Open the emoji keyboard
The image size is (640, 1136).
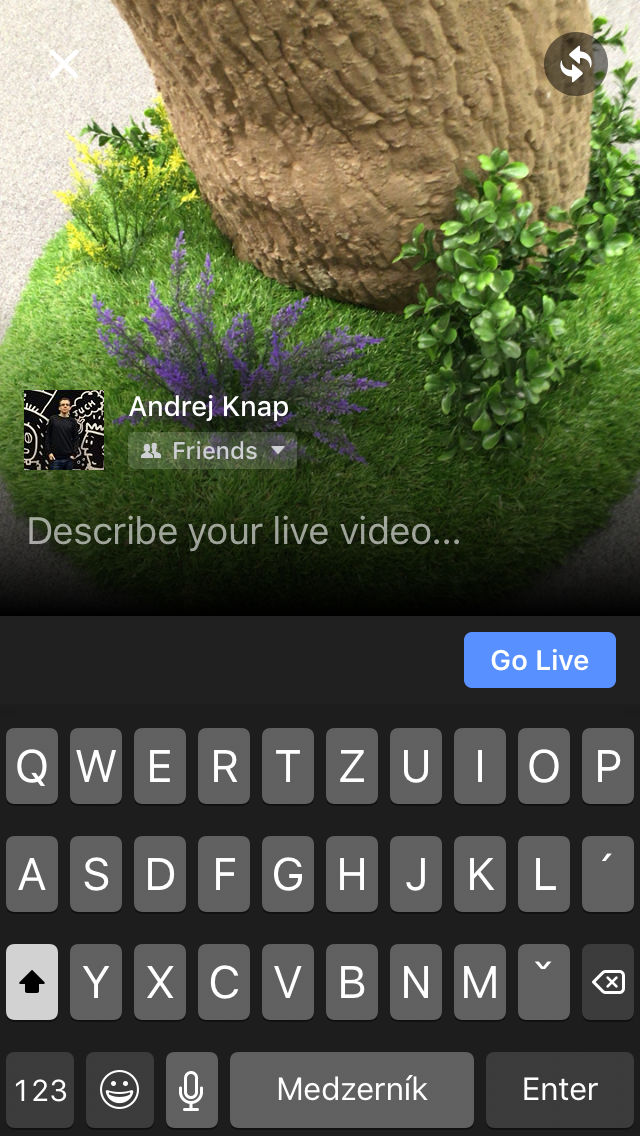click(120, 1089)
